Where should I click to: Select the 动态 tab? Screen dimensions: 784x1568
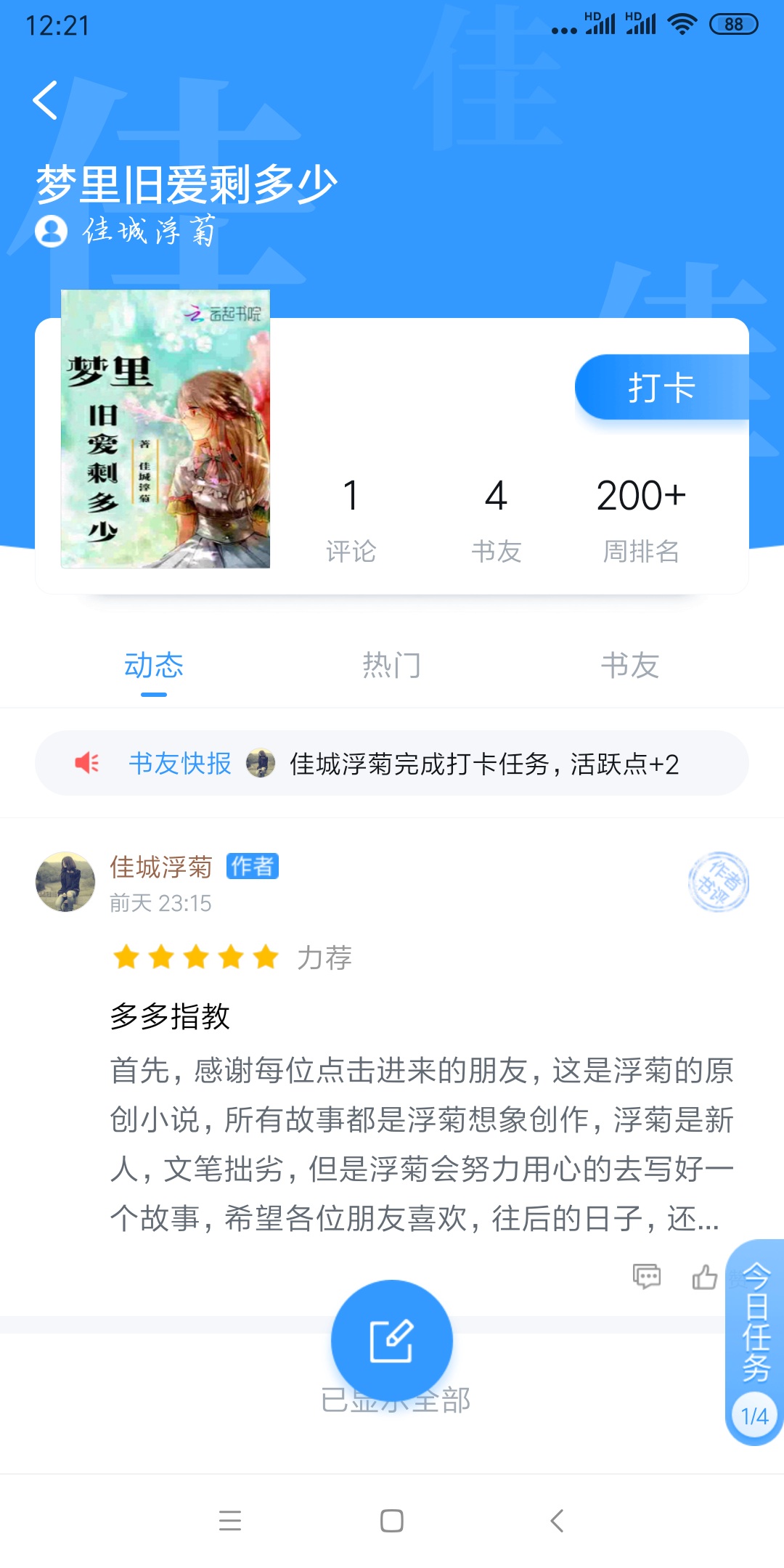[154, 666]
